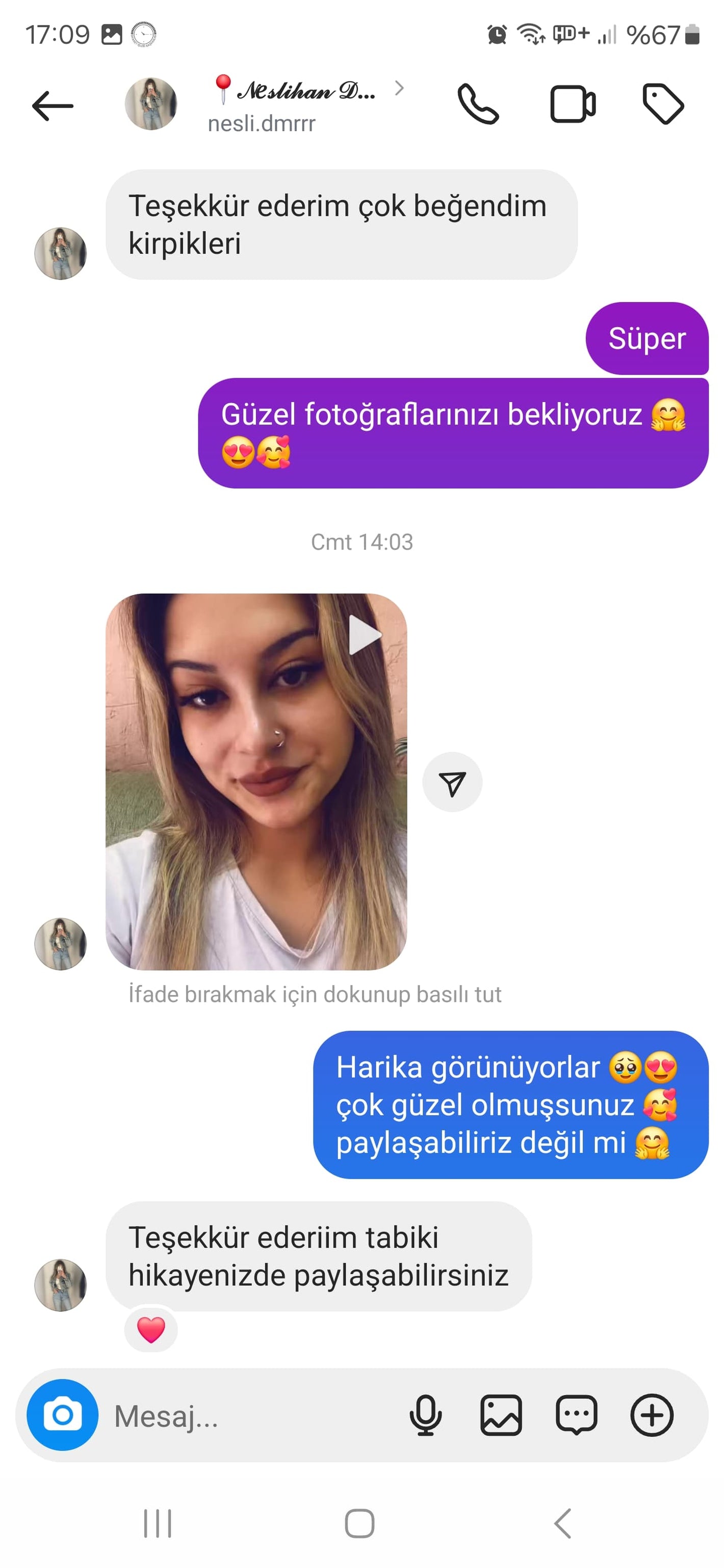Open the camera in message bar
The height and width of the screenshot is (1568, 724).
tap(62, 1415)
